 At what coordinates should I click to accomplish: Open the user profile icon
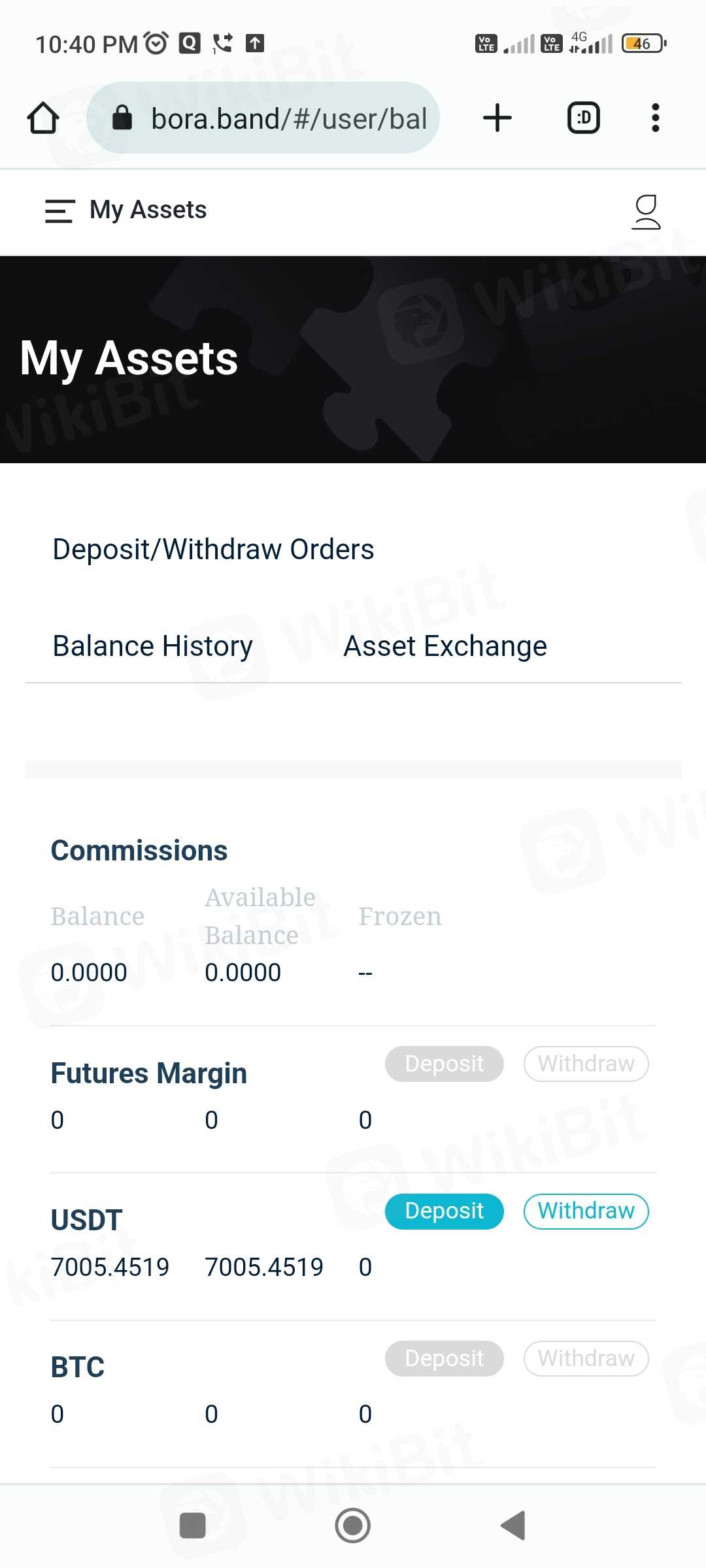coord(646,212)
